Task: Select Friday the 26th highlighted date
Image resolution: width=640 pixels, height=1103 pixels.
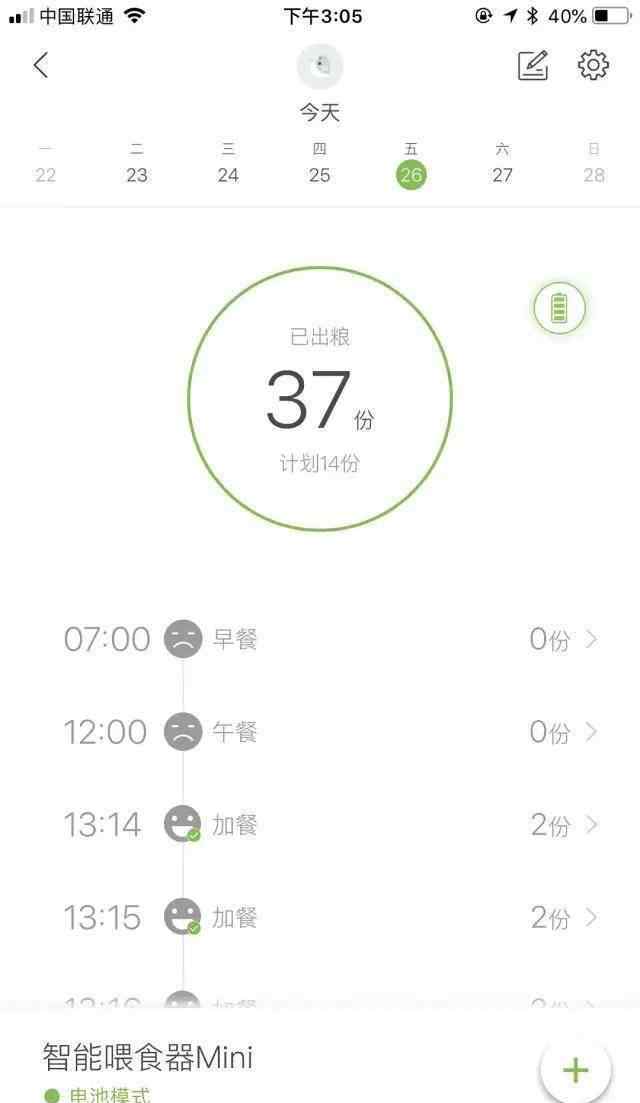Action: pyautogui.click(x=411, y=174)
